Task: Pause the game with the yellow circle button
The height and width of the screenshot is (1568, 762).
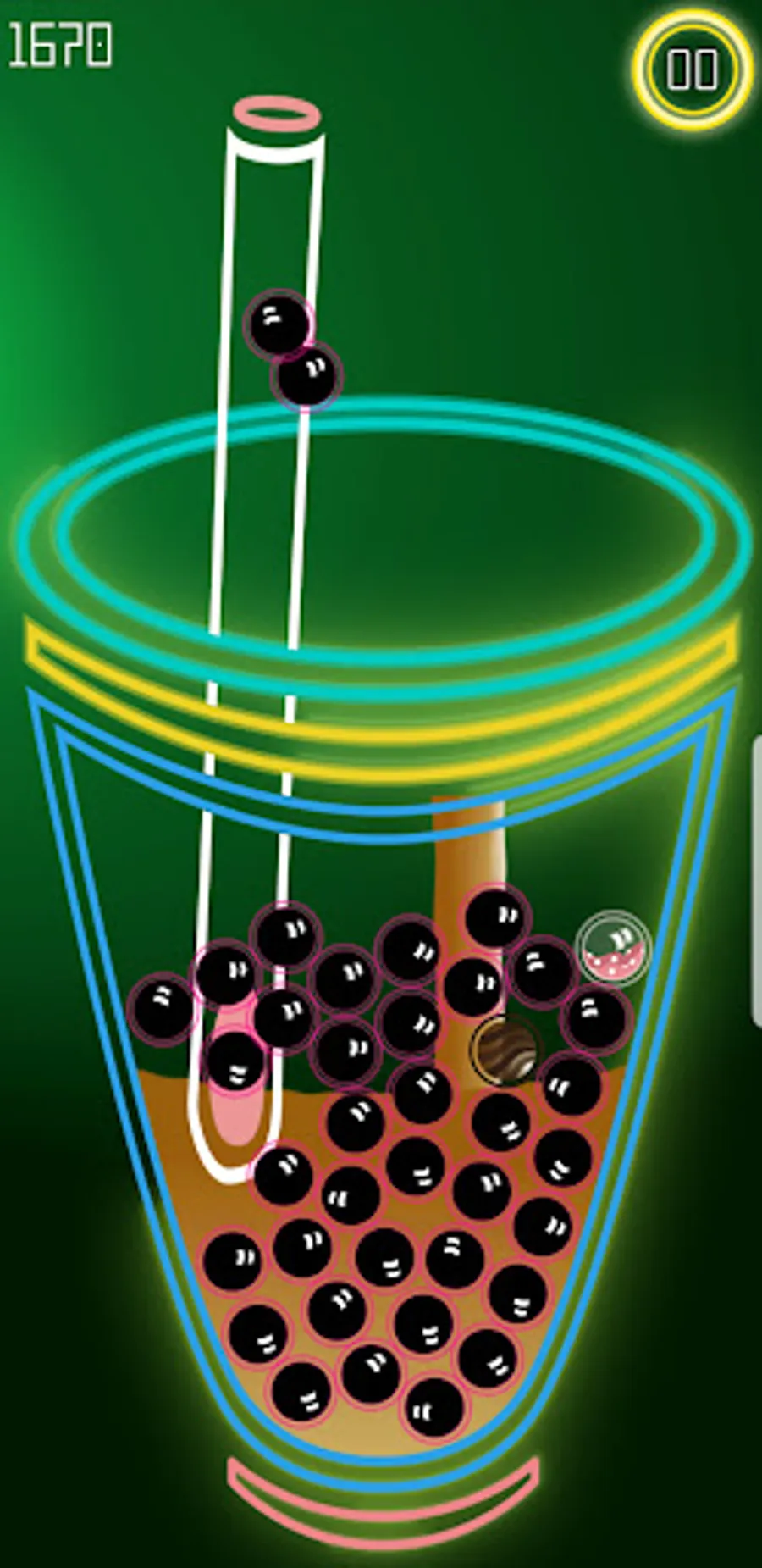Action: 693,69
